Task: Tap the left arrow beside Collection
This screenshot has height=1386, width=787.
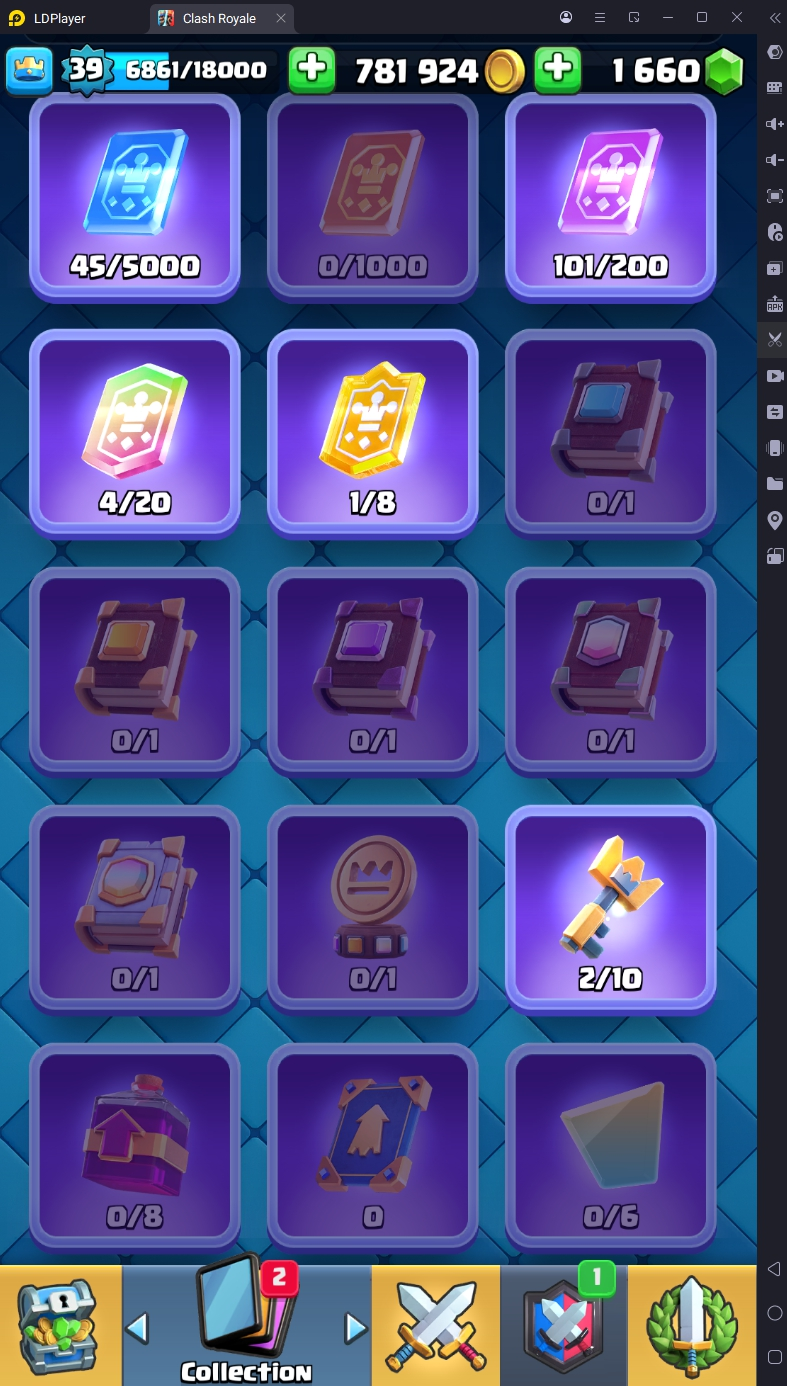Action: [x=137, y=1328]
